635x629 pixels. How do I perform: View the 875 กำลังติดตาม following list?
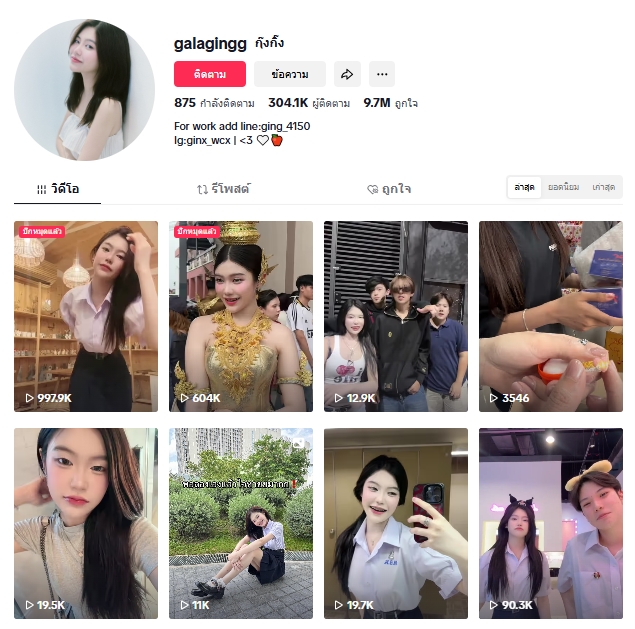pyautogui.click(x=214, y=103)
